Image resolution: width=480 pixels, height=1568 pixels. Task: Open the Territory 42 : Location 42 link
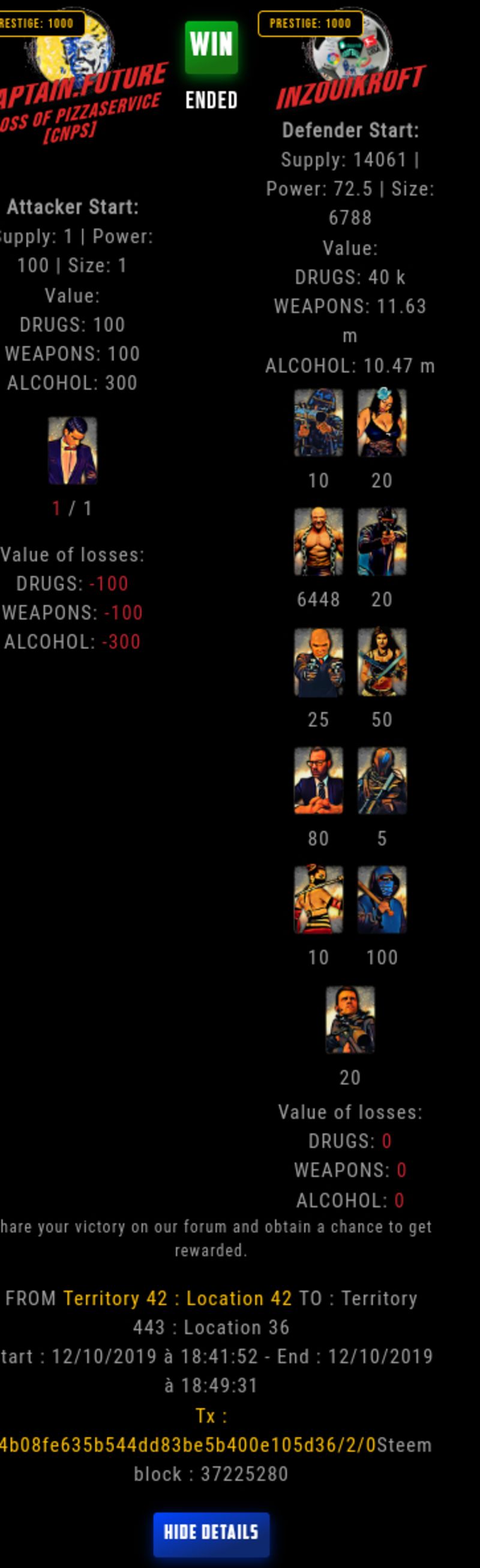pyautogui.click(x=177, y=1298)
